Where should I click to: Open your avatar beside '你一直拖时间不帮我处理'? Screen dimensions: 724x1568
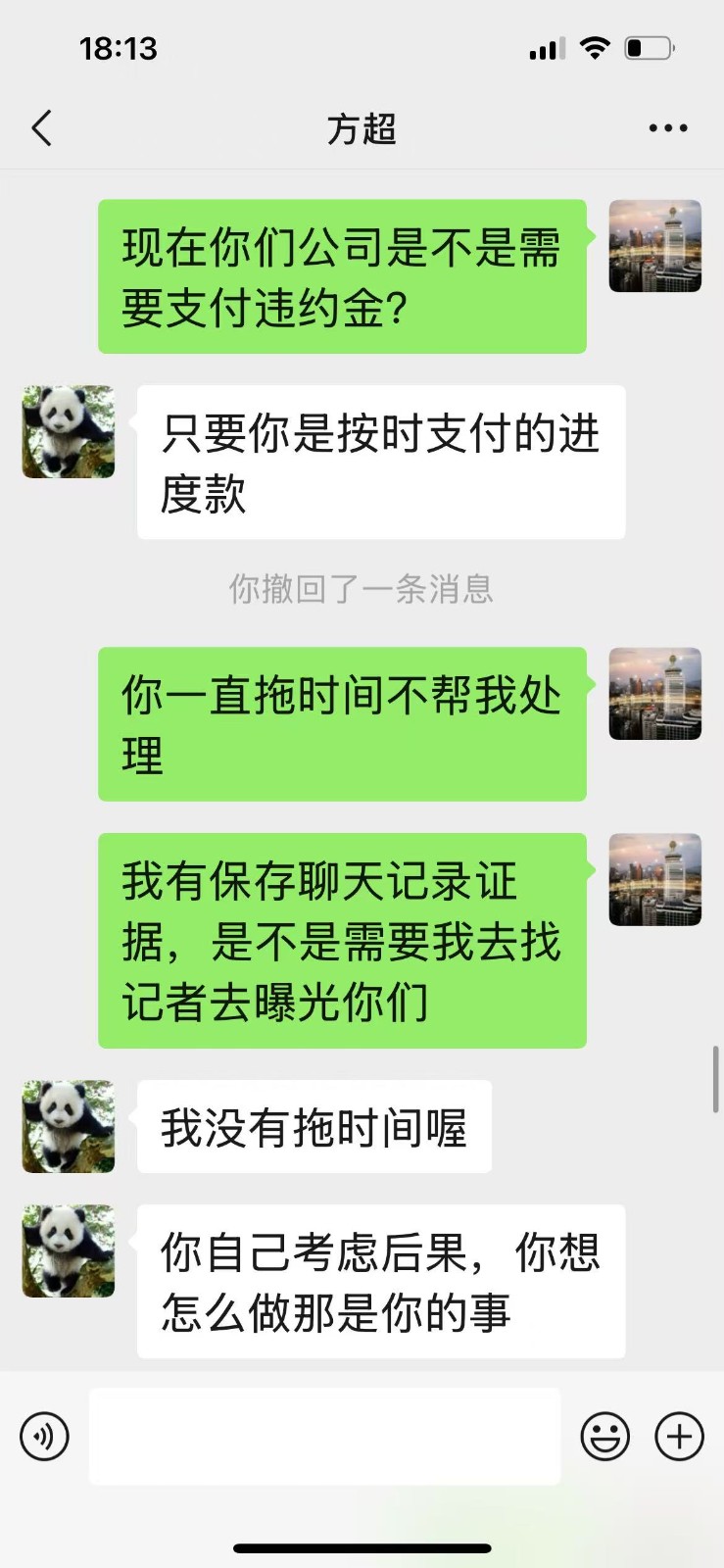pos(655,694)
